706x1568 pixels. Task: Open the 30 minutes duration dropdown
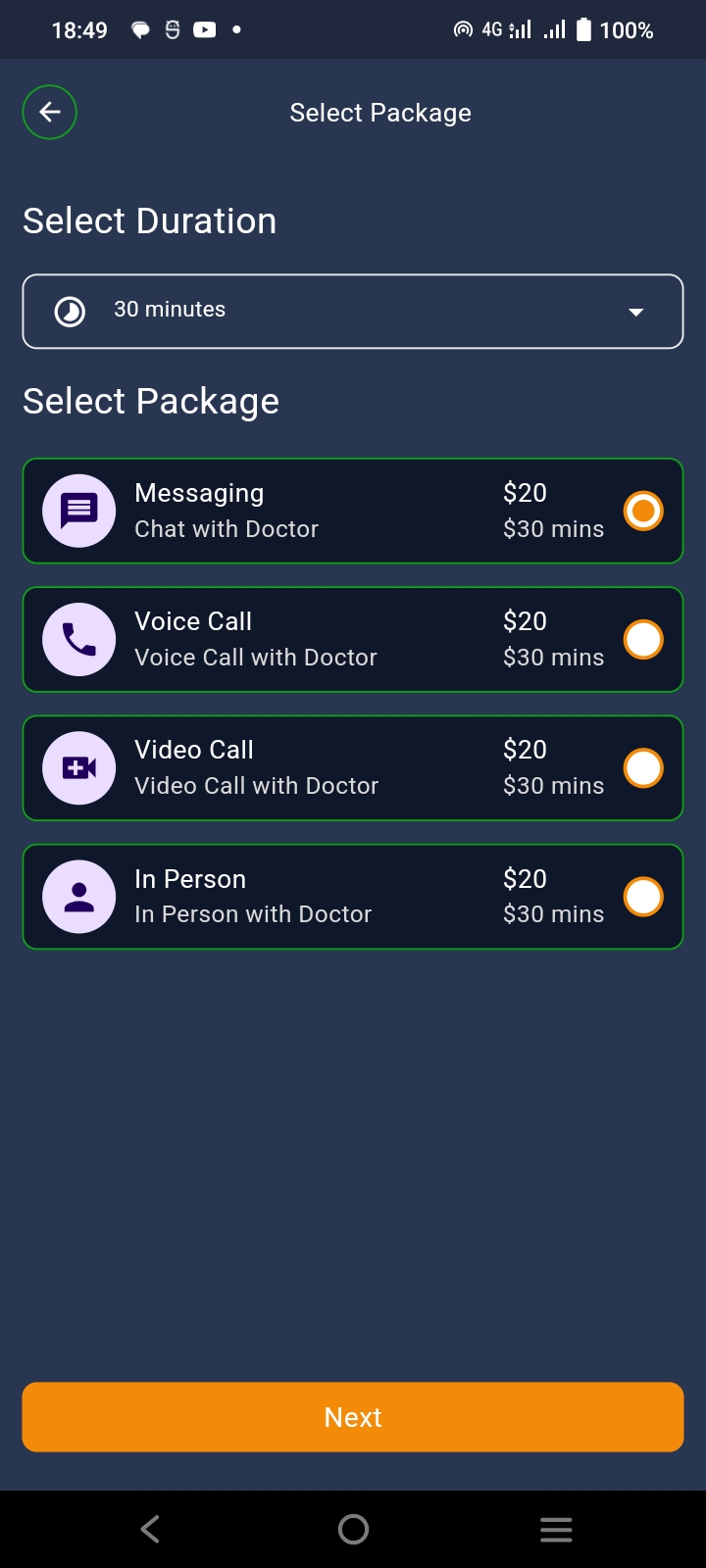(x=353, y=311)
